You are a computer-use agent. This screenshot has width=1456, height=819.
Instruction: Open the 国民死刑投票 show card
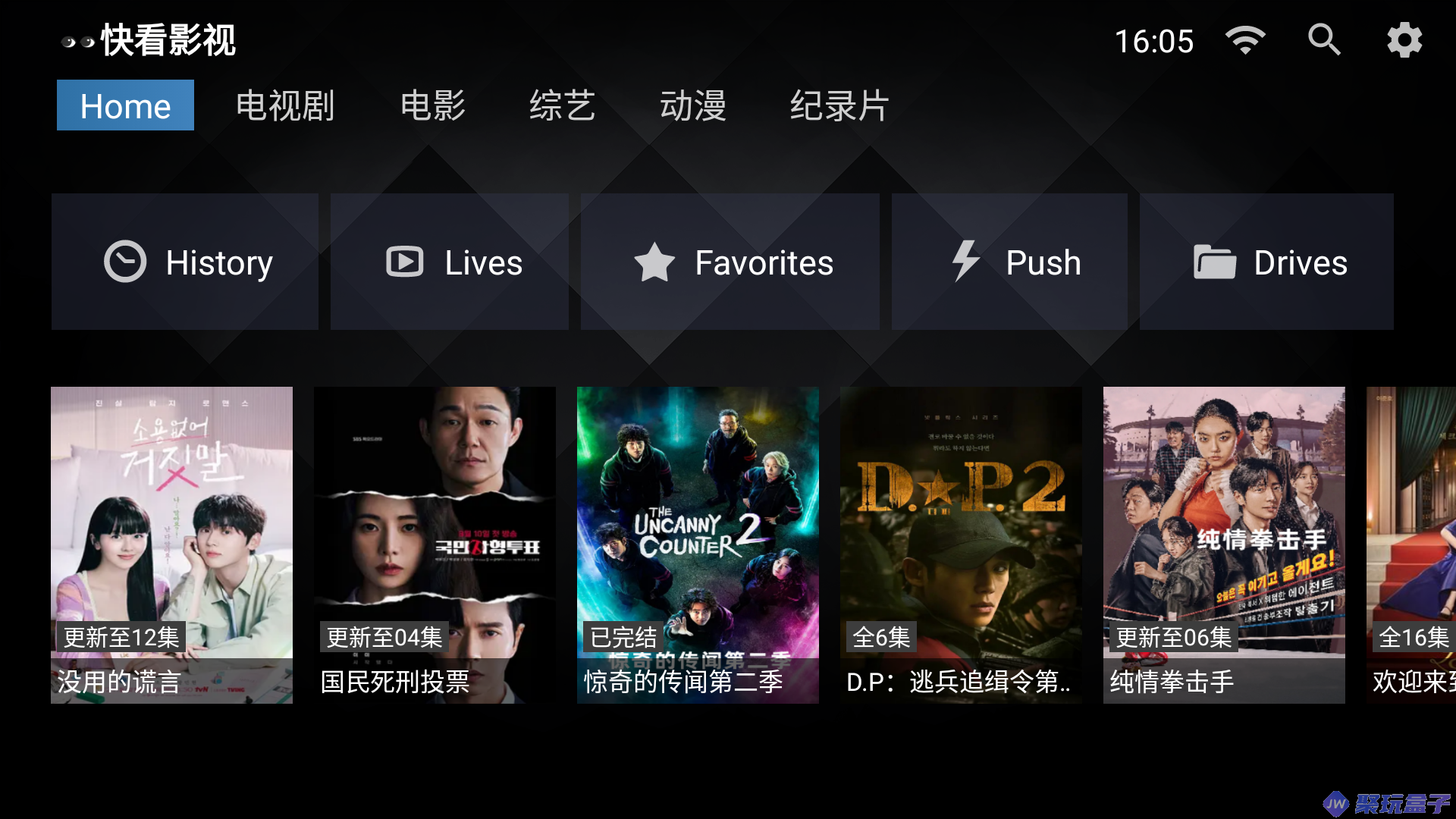(x=435, y=544)
